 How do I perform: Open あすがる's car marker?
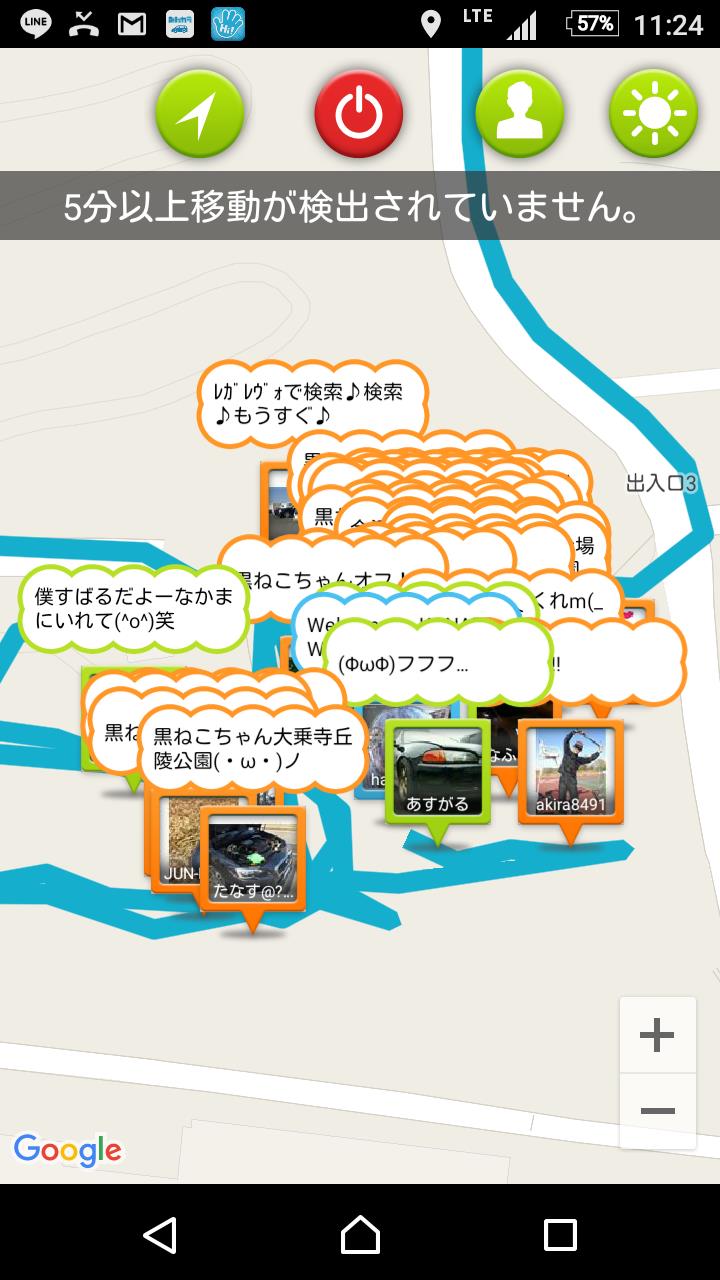click(437, 773)
